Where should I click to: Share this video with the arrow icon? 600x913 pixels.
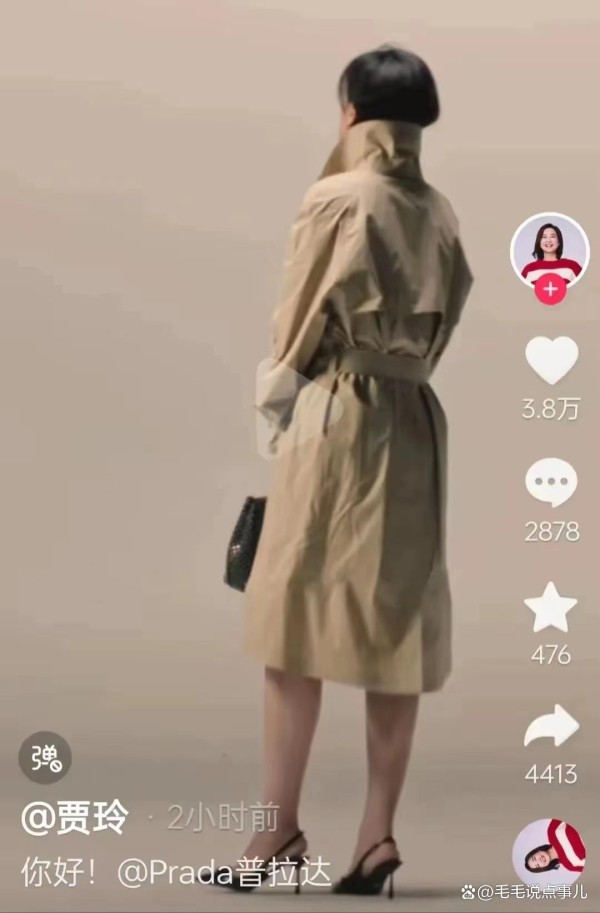551,727
